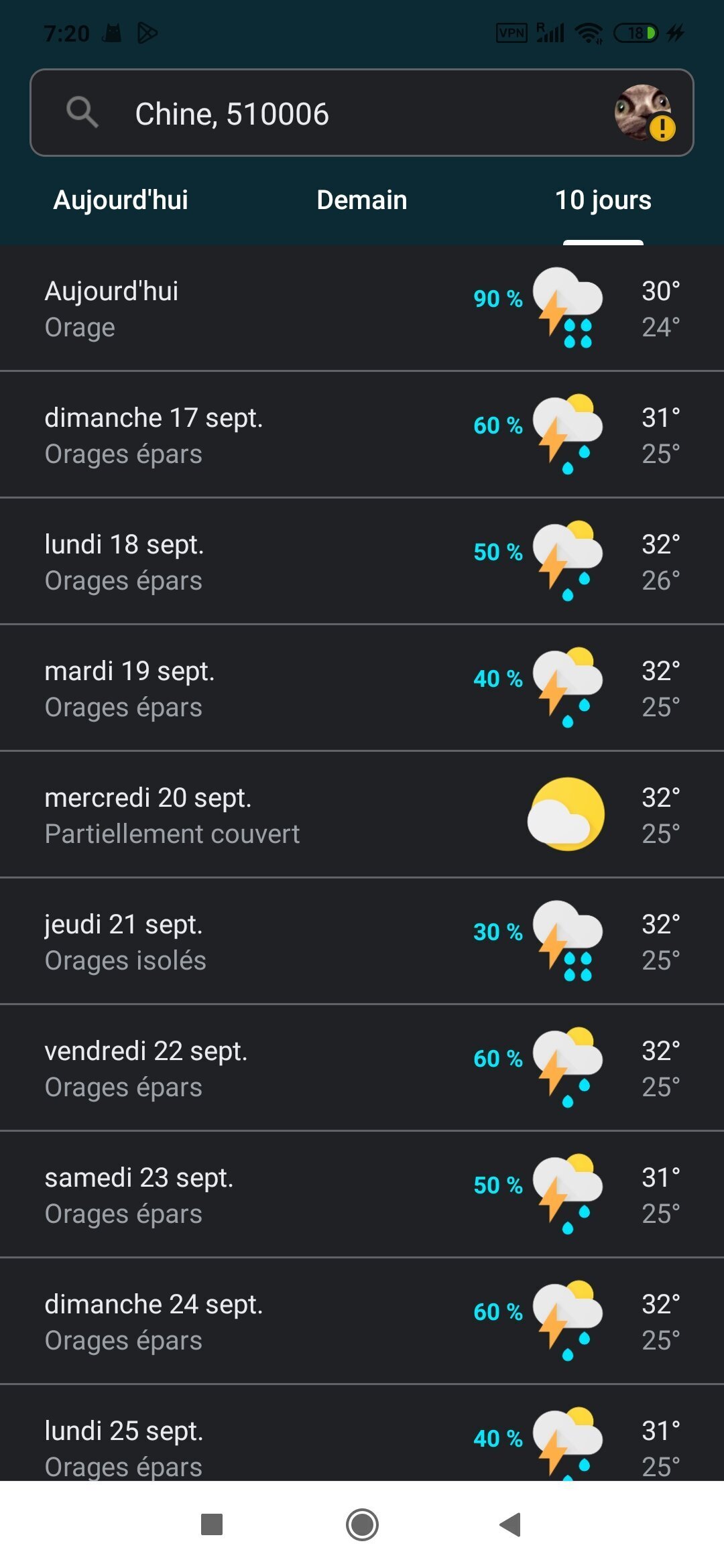Open samedi 23 sept. forecast

tap(362, 1195)
